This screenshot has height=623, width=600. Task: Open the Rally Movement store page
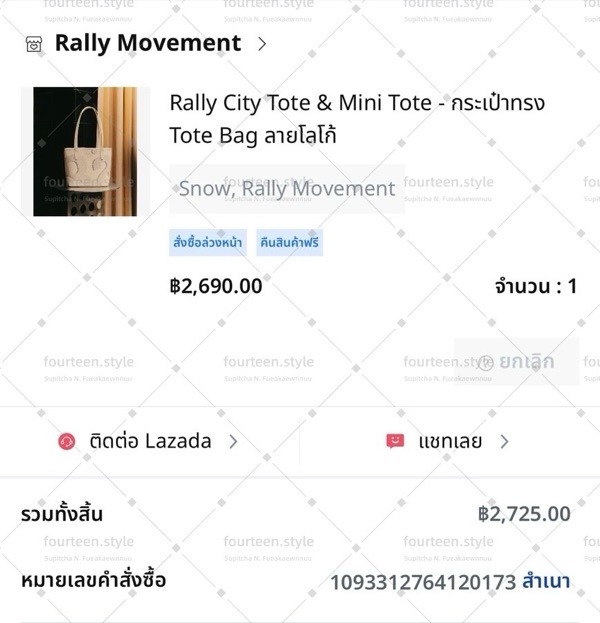click(147, 44)
